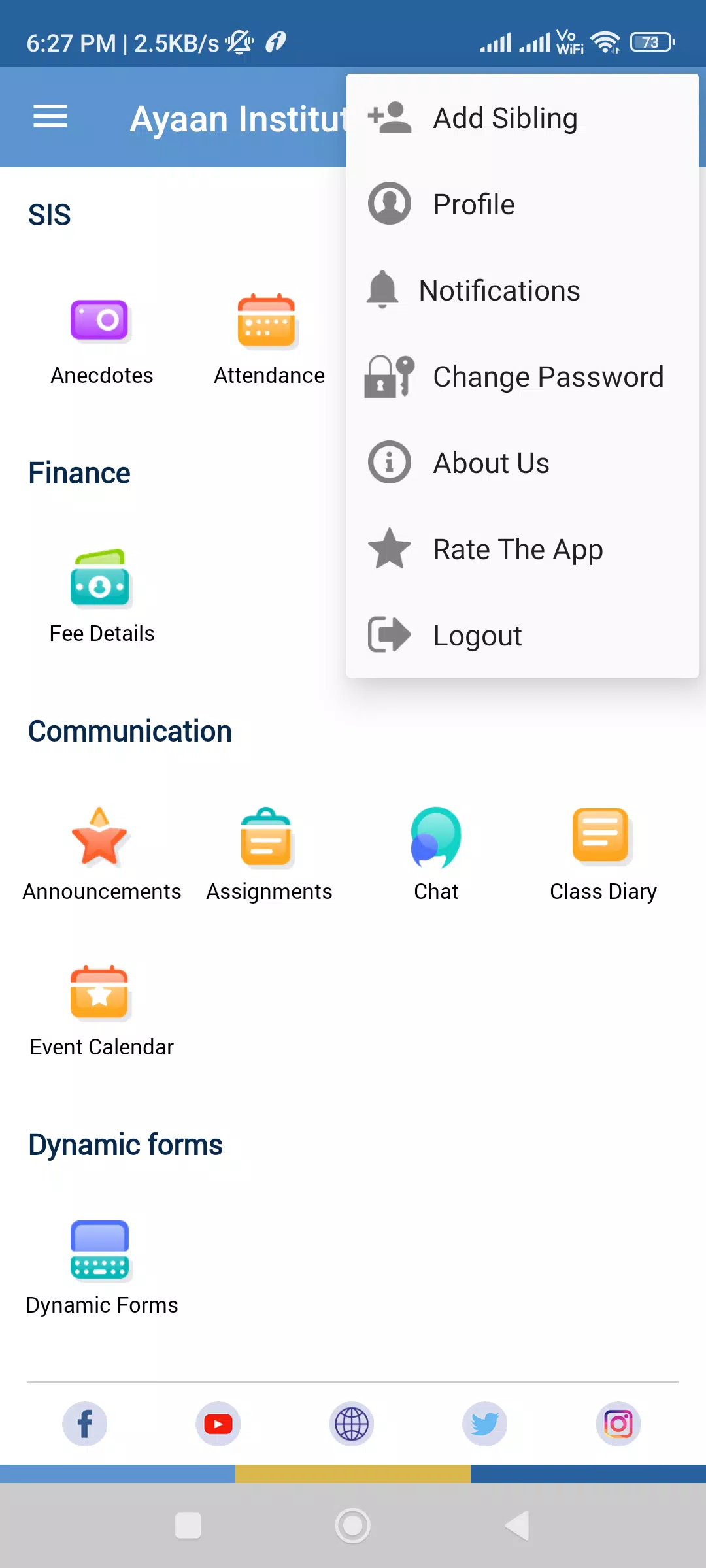Open Anecdotes
The height and width of the screenshot is (1568, 706).
(x=101, y=341)
